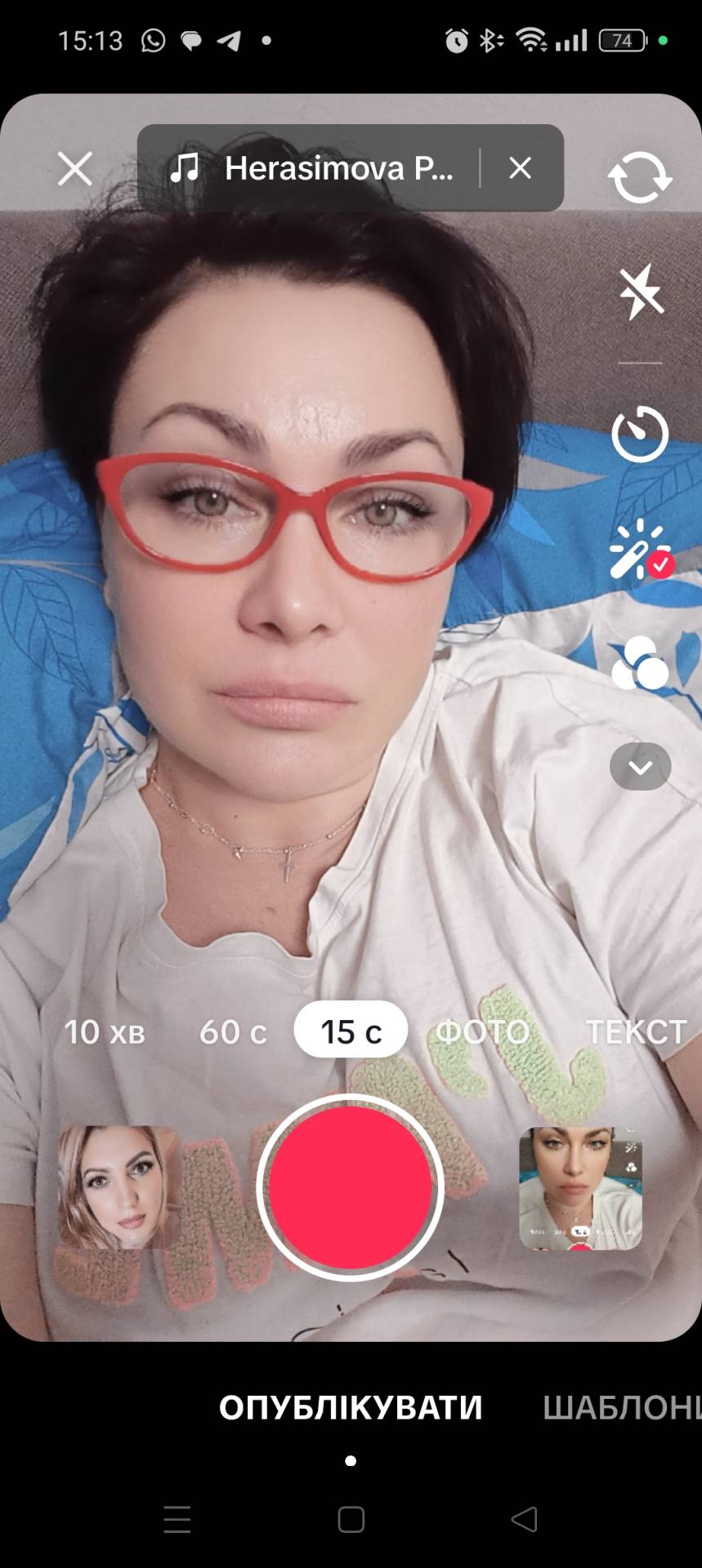Viewport: 702px width, 1568px height.
Task: Select the 10 хв duration
Action: [x=105, y=1032]
